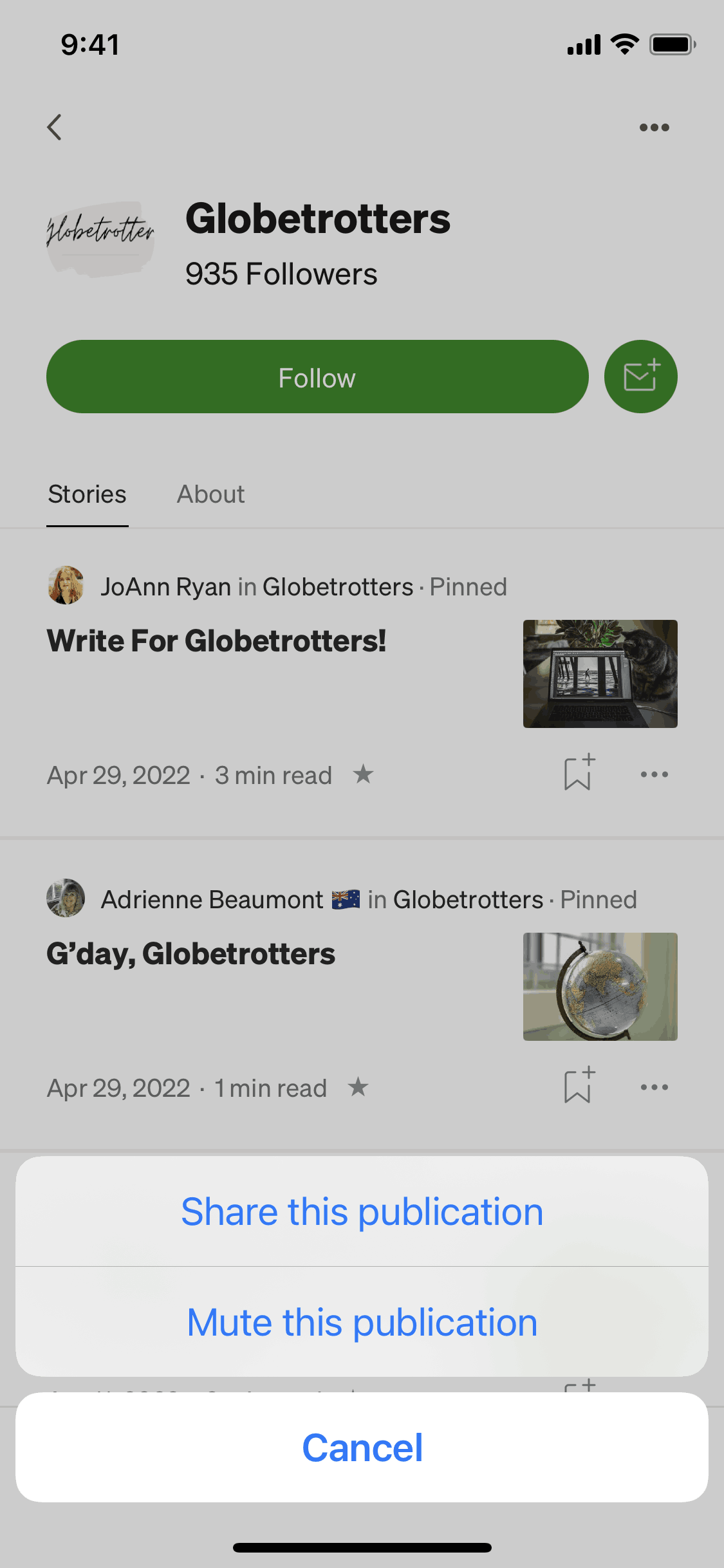Follow the Globetrotters publication
This screenshot has height=1568, width=724.
[x=317, y=377]
